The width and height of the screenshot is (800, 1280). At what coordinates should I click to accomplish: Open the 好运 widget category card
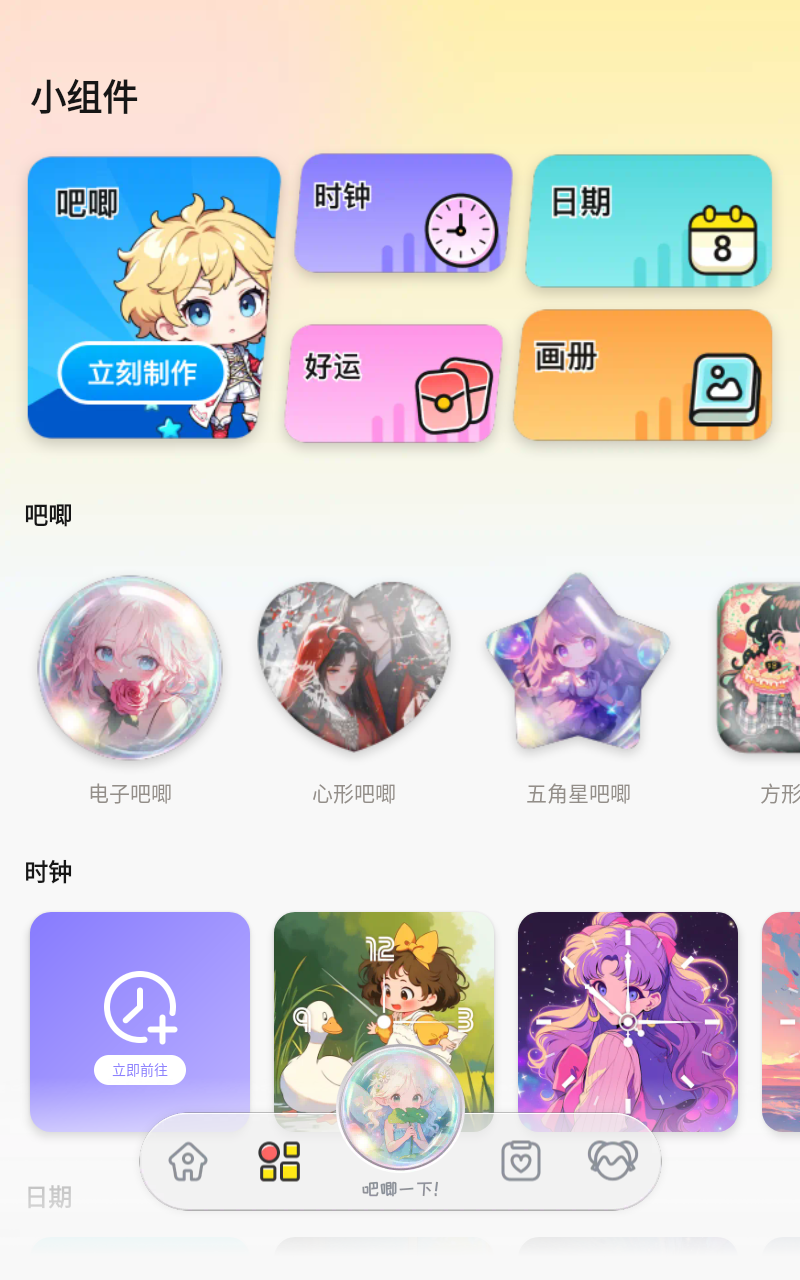click(x=394, y=383)
